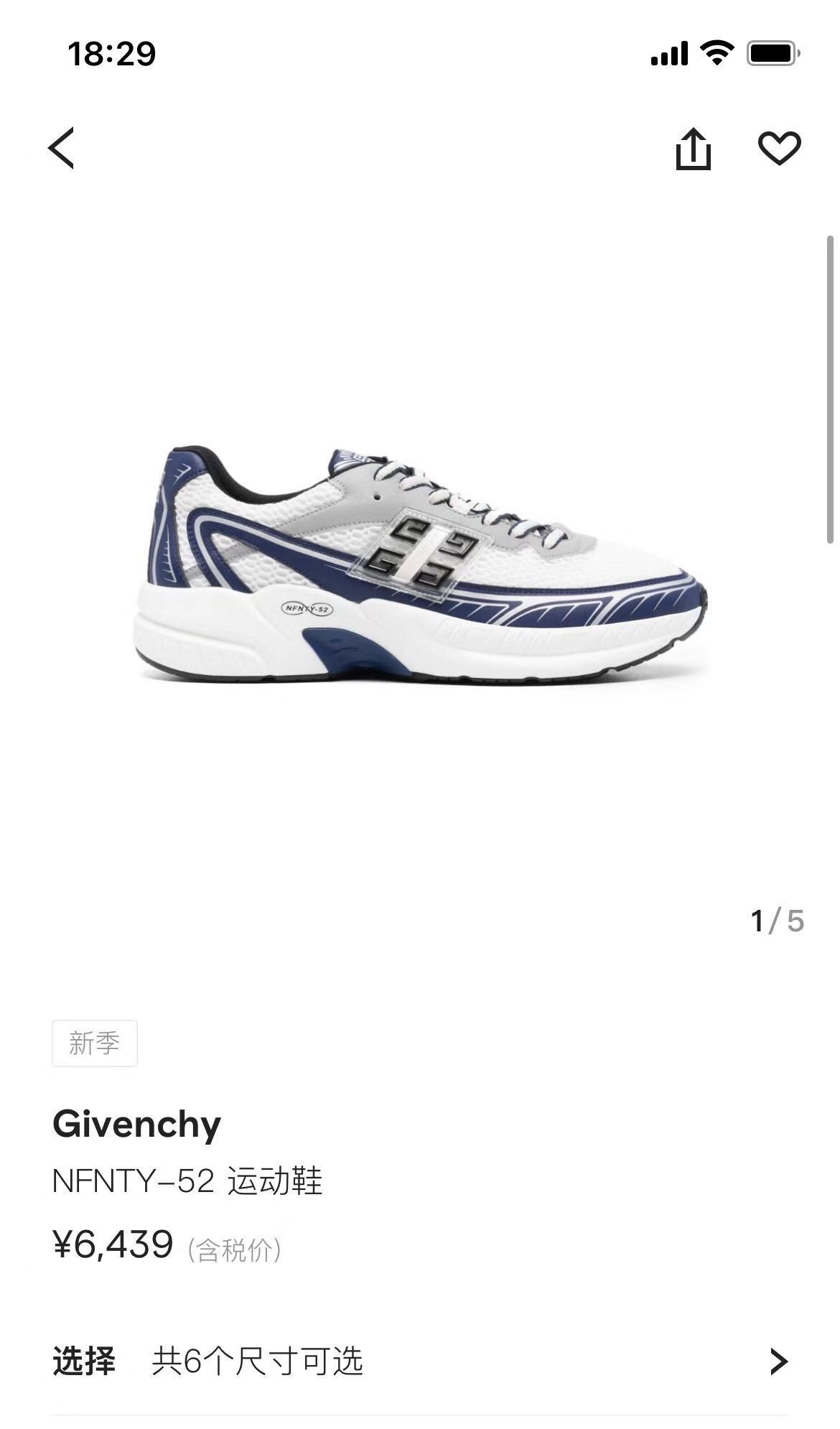Go back to the previous page
The height and width of the screenshot is (1429, 840).
[x=61, y=148]
